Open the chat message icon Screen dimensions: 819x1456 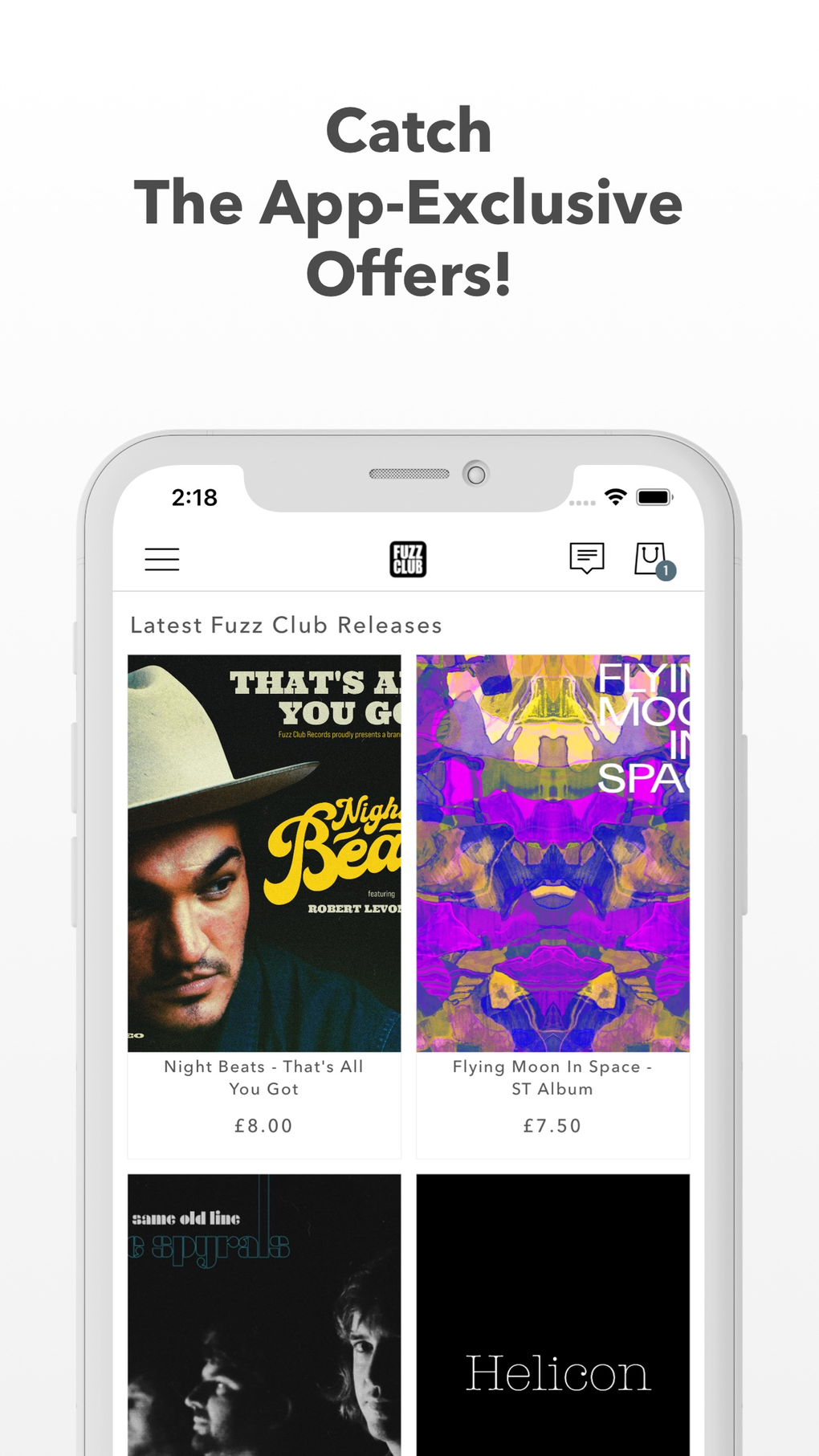(x=587, y=558)
